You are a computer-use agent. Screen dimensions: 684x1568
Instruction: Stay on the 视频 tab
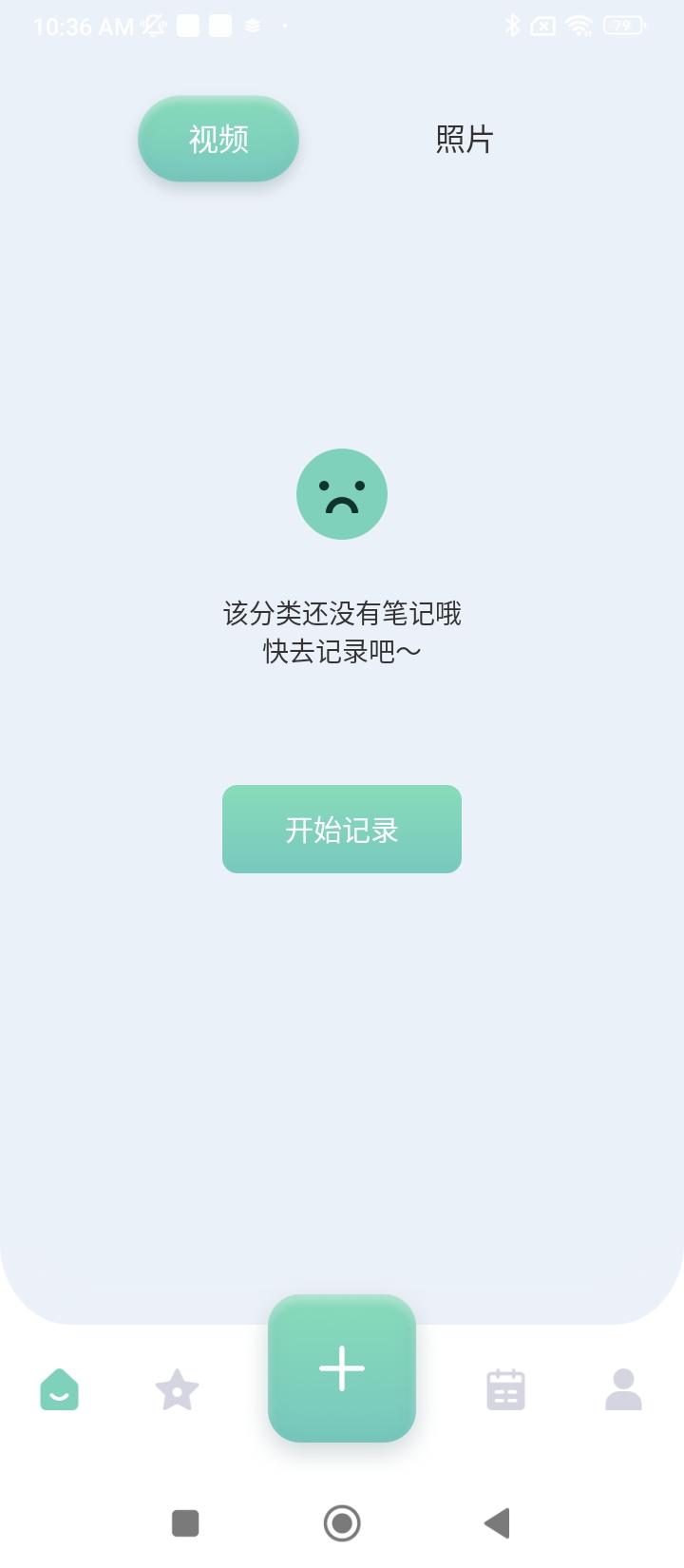tap(218, 139)
